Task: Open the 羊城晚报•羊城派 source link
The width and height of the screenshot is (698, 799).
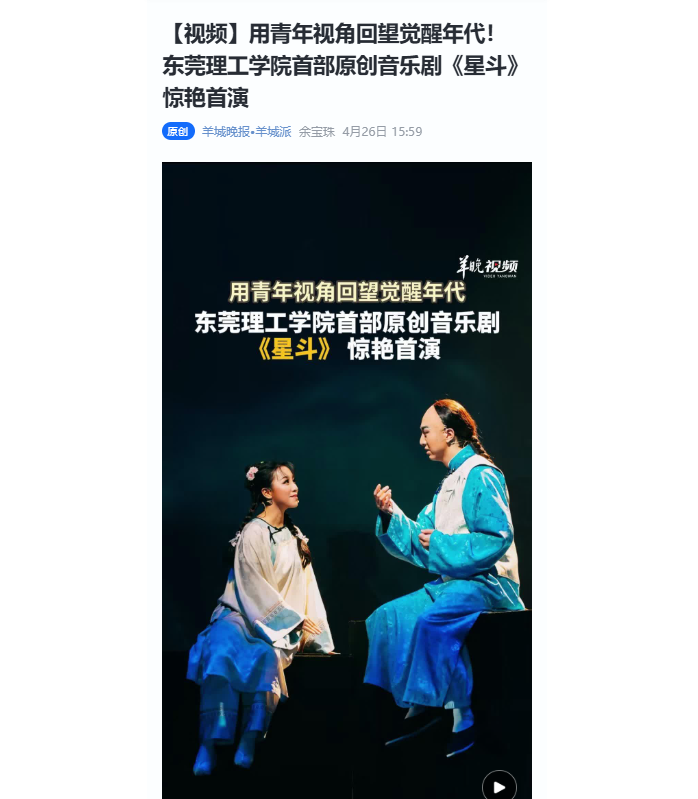Action: [x=246, y=132]
